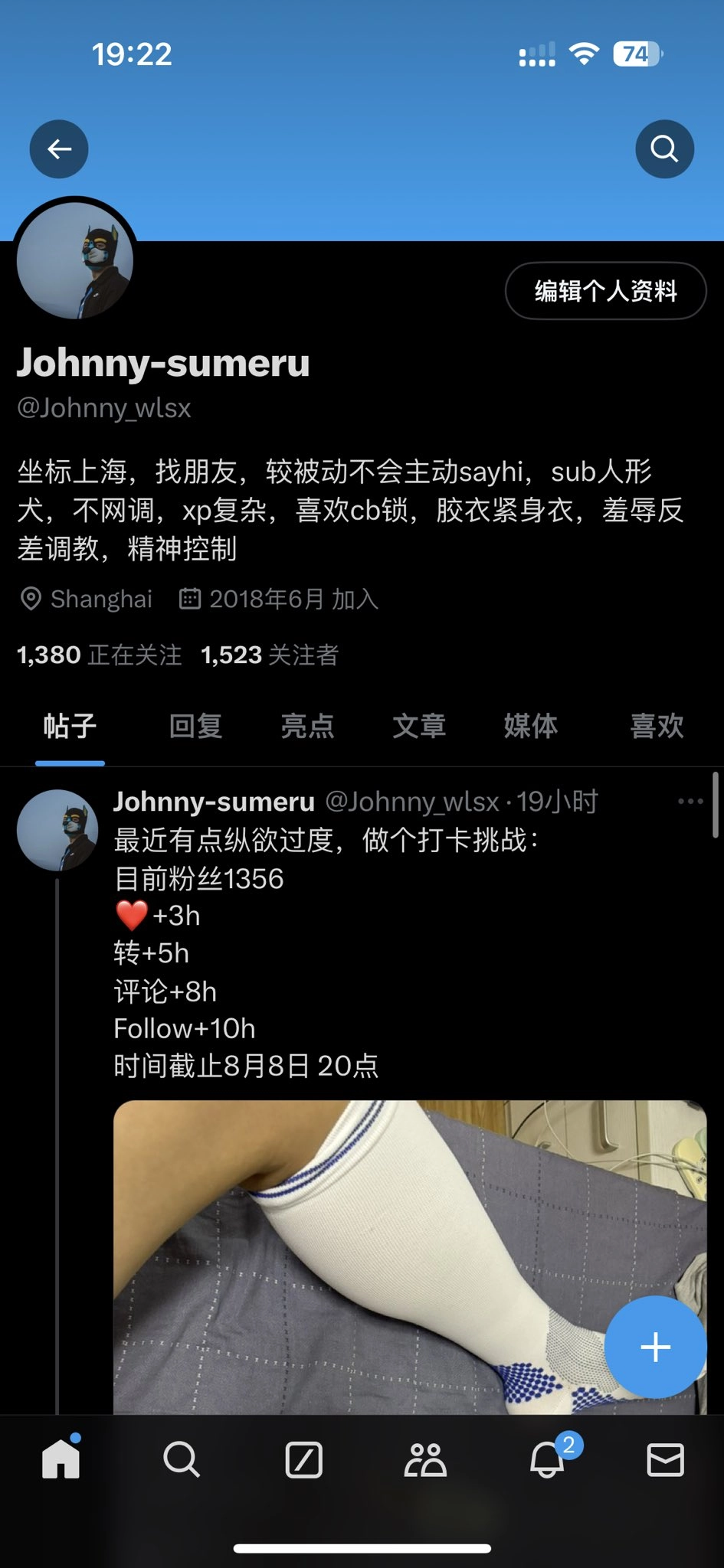Switch to the 媒体 tab
This screenshot has width=724, height=1568.
[x=530, y=726]
